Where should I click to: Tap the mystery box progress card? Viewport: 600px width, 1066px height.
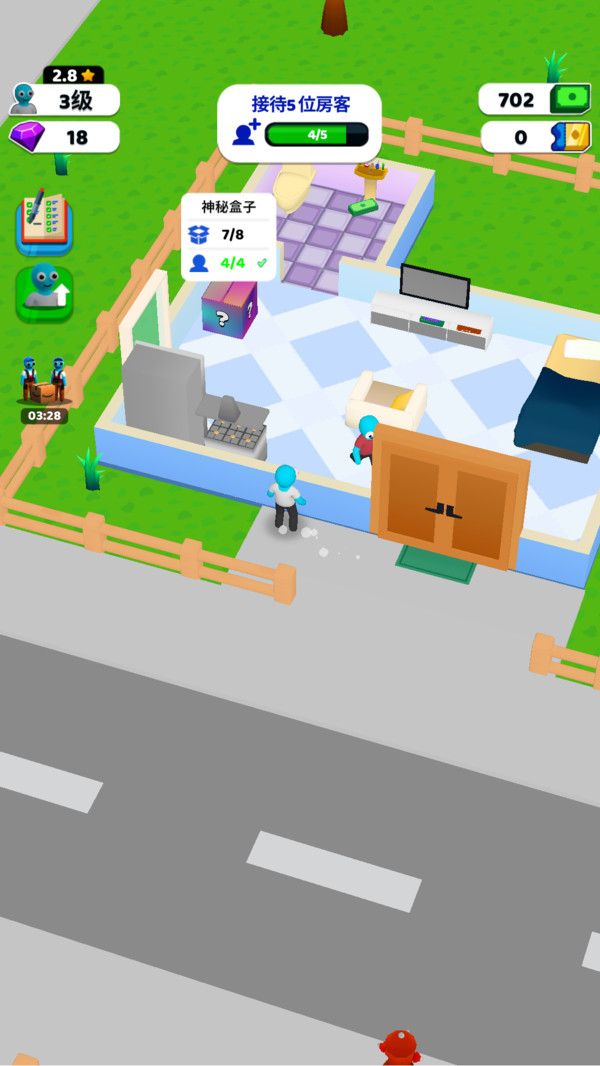pyautogui.click(x=229, y=237)
